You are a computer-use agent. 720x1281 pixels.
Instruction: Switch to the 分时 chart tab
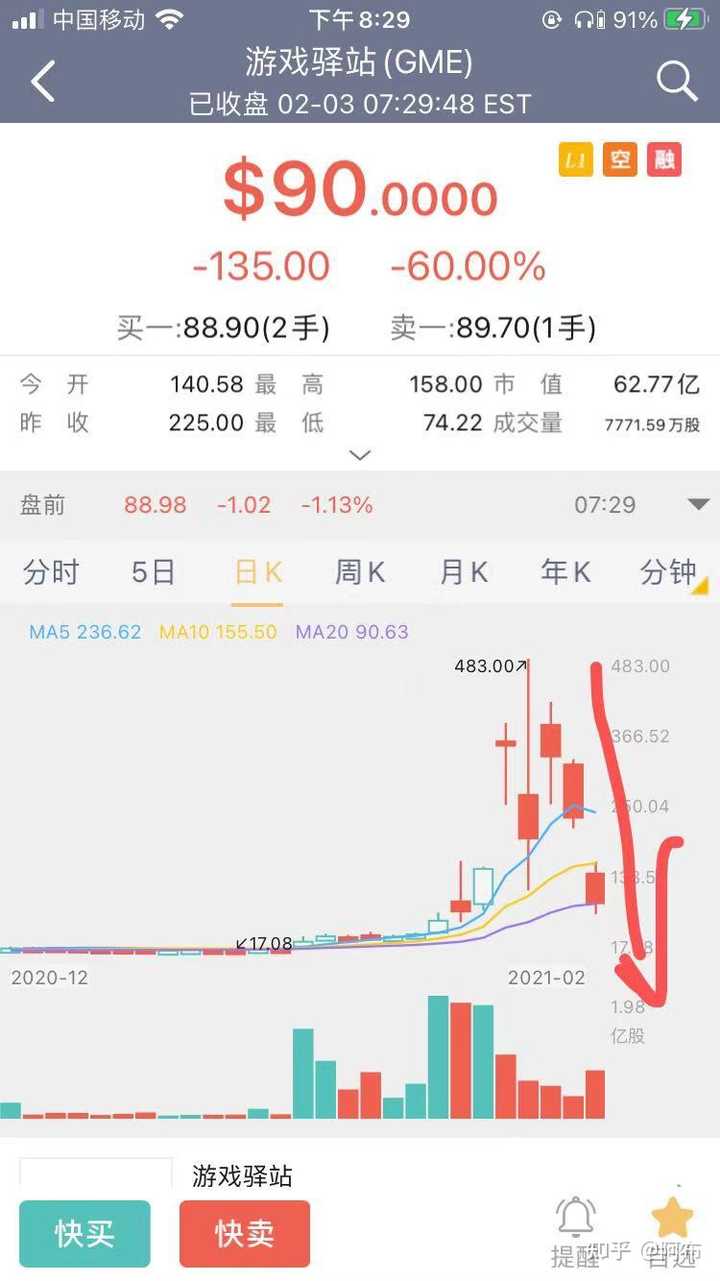pyautogui.click(x=50, y=572)
